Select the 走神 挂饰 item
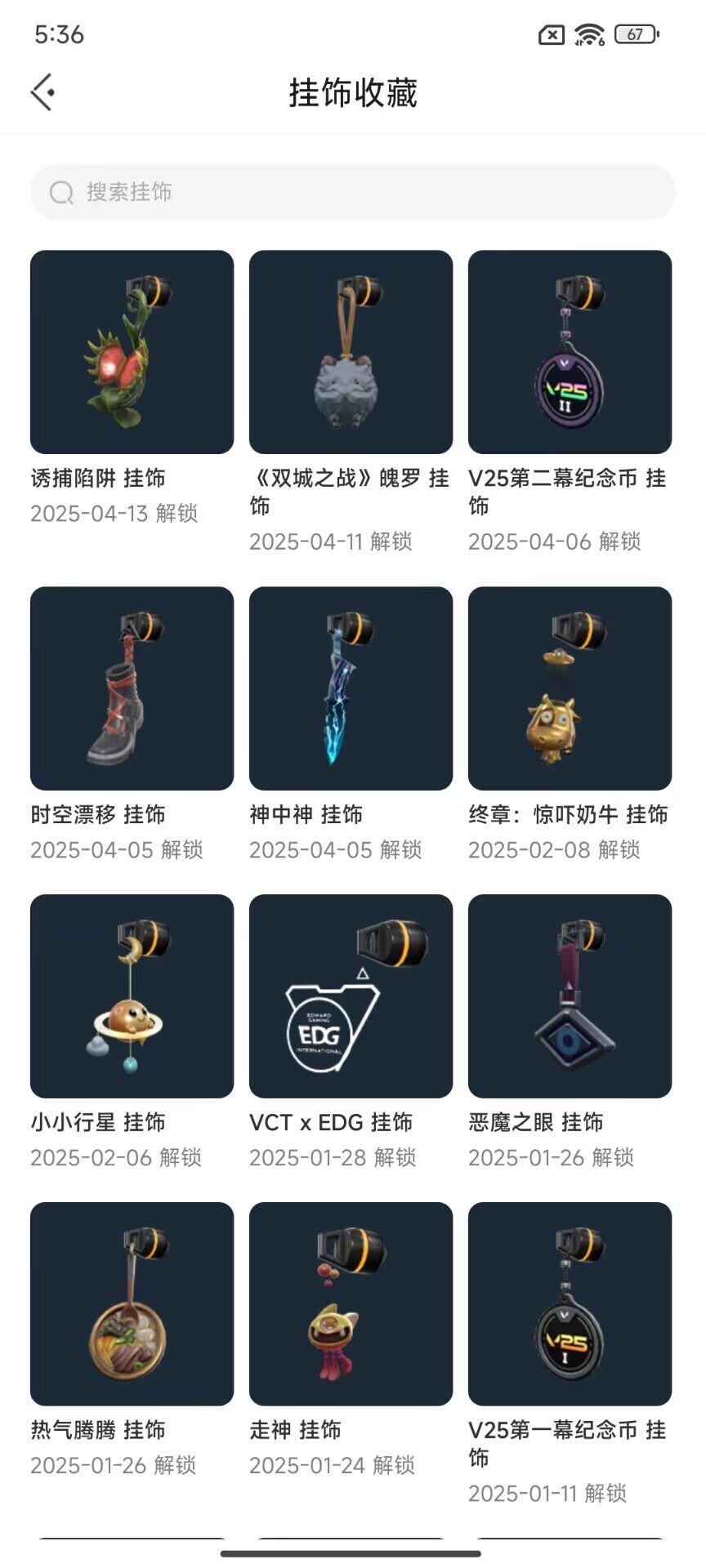 point(351,1304)
